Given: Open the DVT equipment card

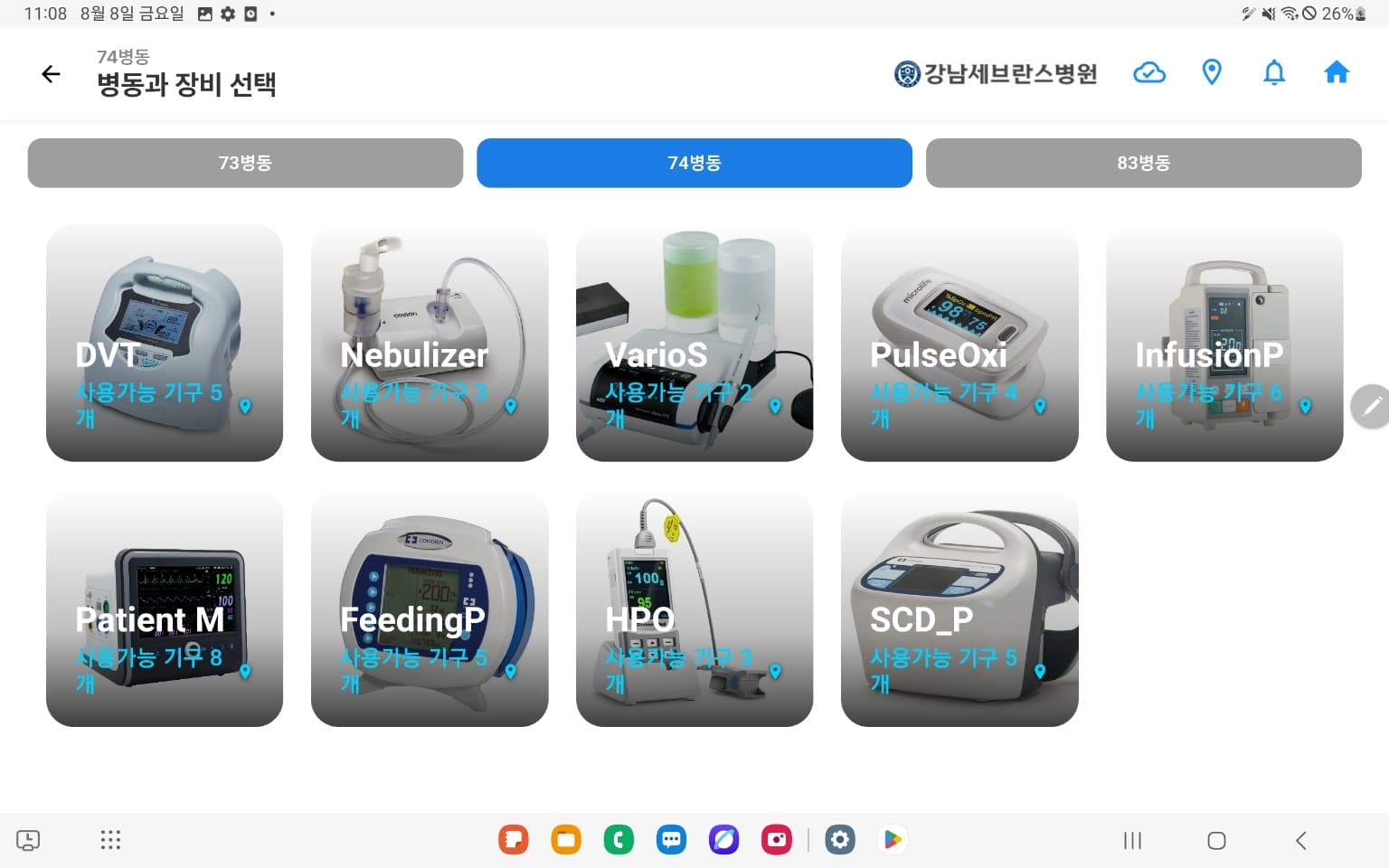Looking at the screenshot, I should click(x=165, y=344).
